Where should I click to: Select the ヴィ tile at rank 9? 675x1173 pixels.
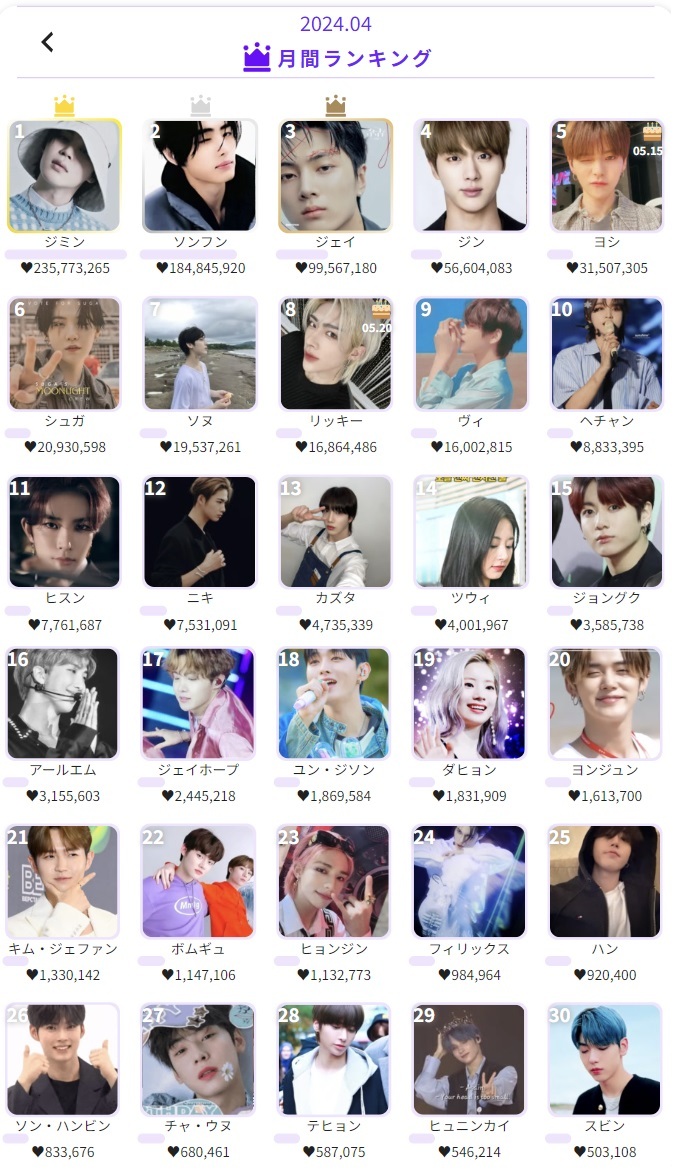[x=471, y=354]
